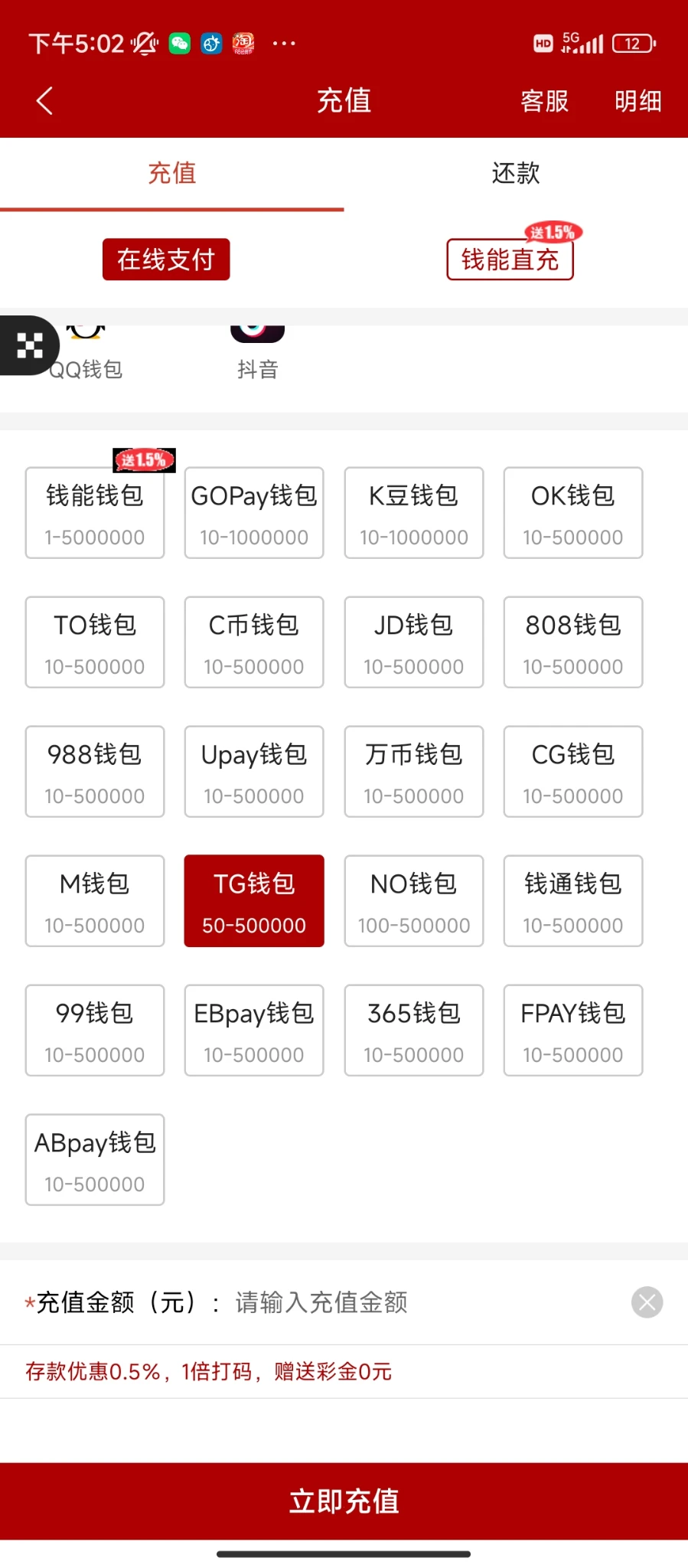This screenshot has height=1568, width=688.
Task: Go back using the top-left arrow
Action: coord(44,100)
